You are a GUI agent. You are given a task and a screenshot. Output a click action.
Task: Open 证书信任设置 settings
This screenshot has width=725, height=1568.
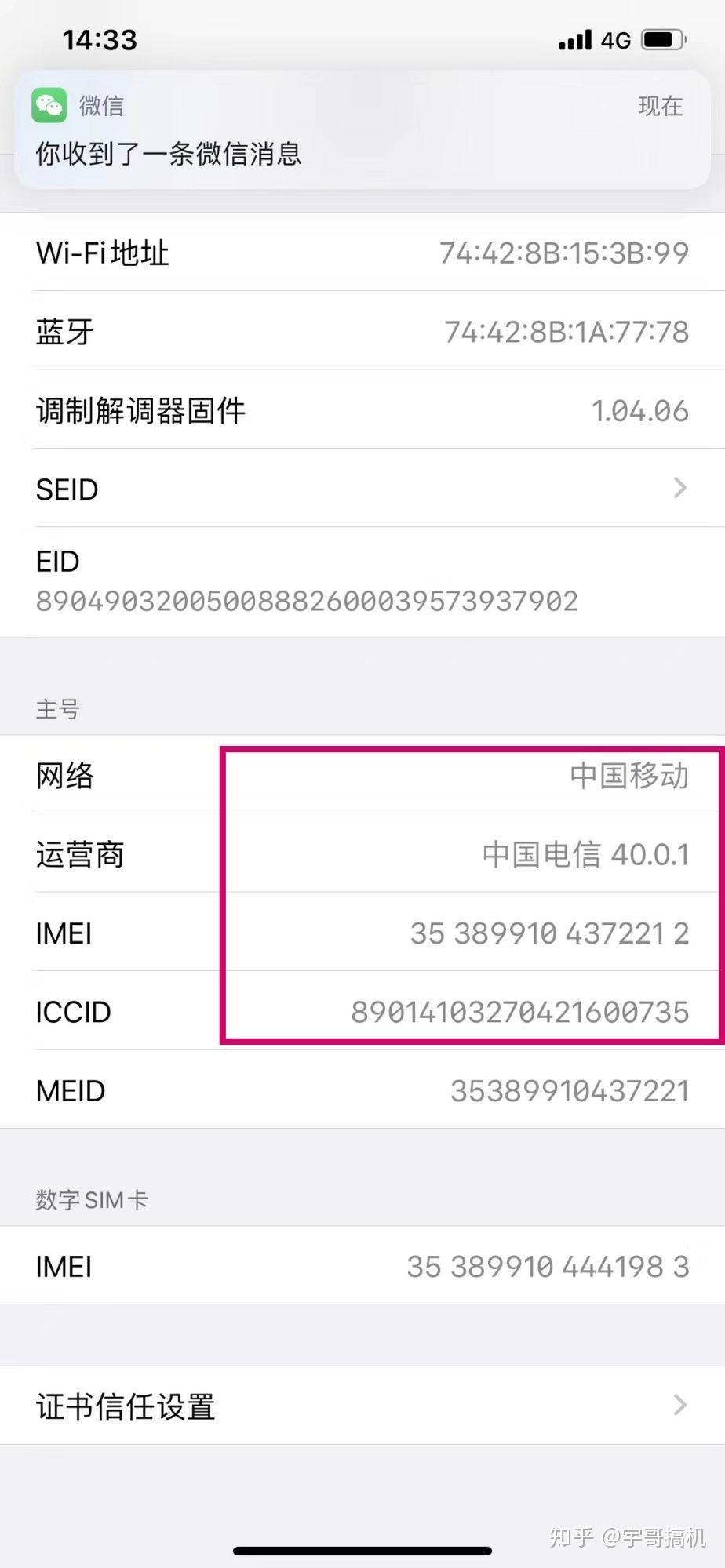tap(361, 1406)
